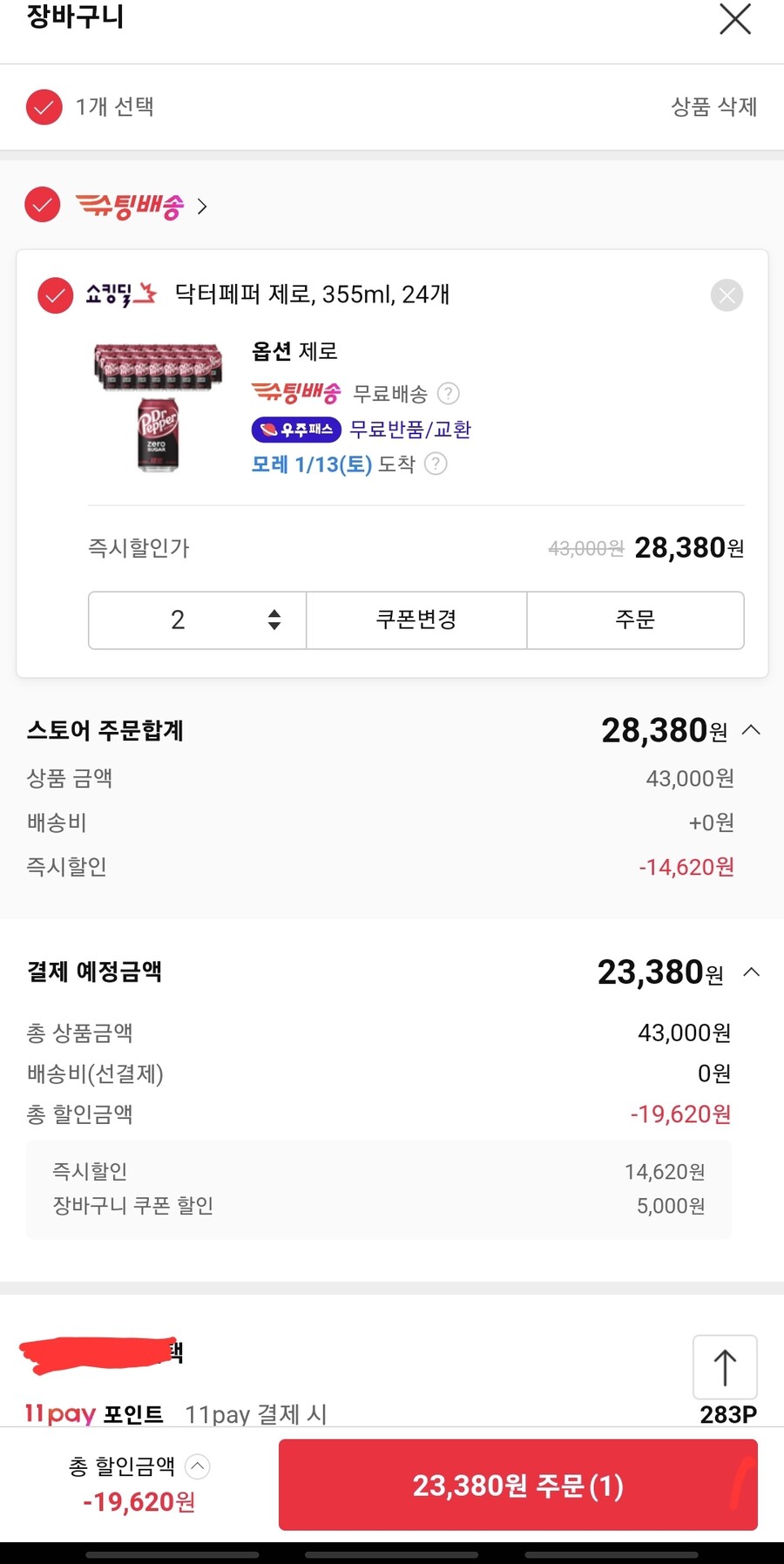This screenshot has width=784, height=1564.
Task: Select the 상품 삭제 delete link
Action: tap(713, 106)
